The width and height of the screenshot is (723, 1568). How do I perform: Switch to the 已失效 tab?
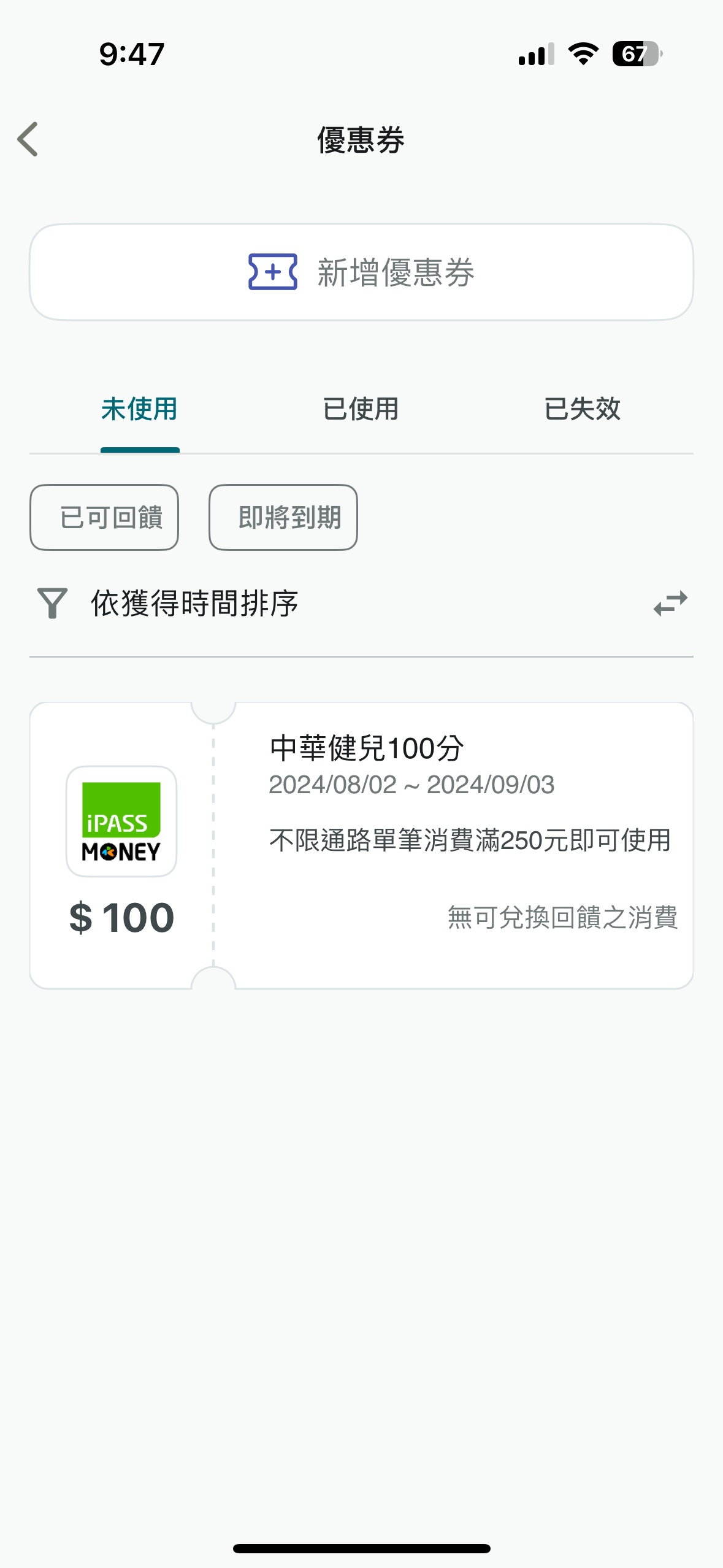pyautogui.click(x=582, y=409)
